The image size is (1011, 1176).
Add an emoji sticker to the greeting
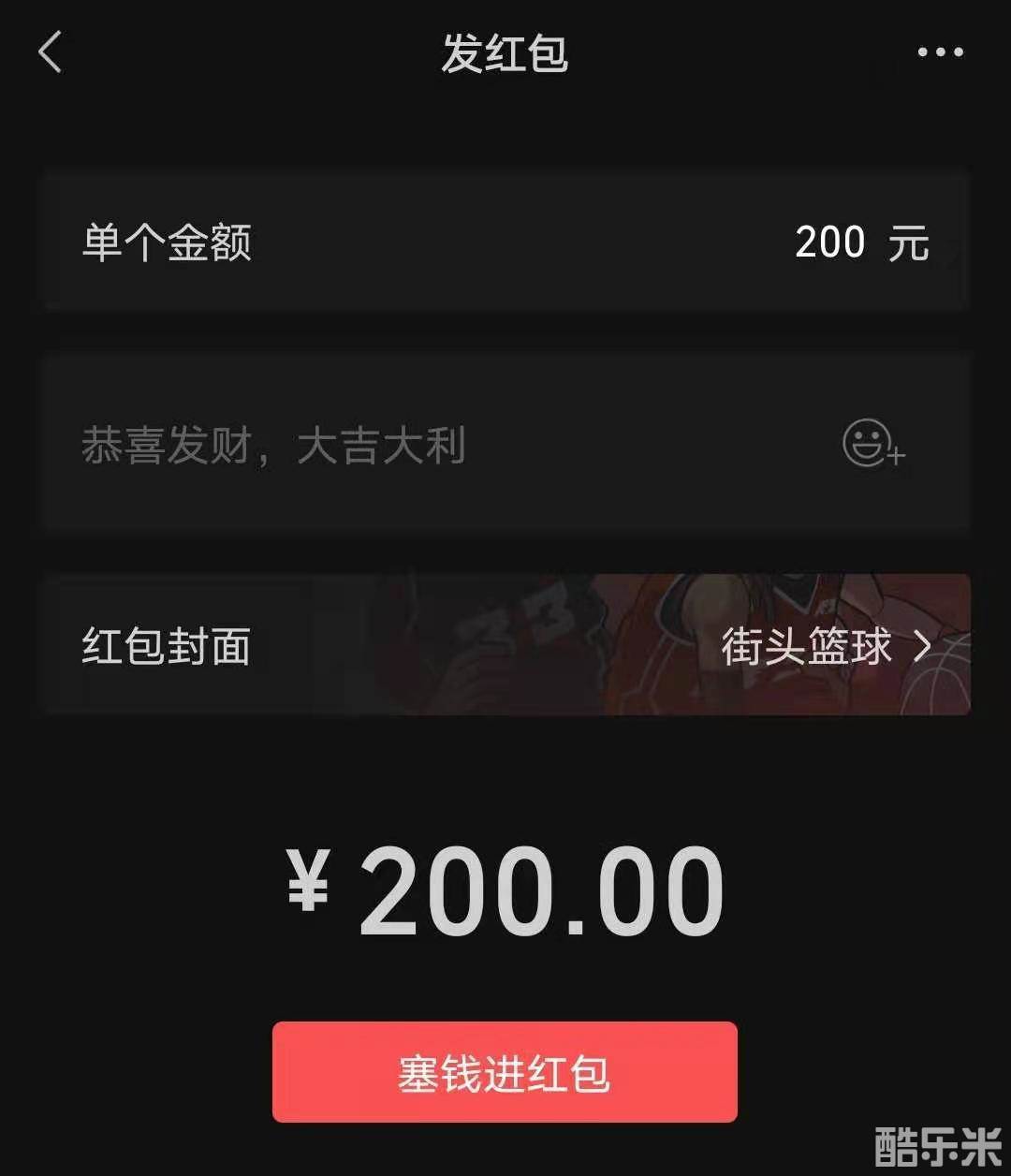coord(872,444)
